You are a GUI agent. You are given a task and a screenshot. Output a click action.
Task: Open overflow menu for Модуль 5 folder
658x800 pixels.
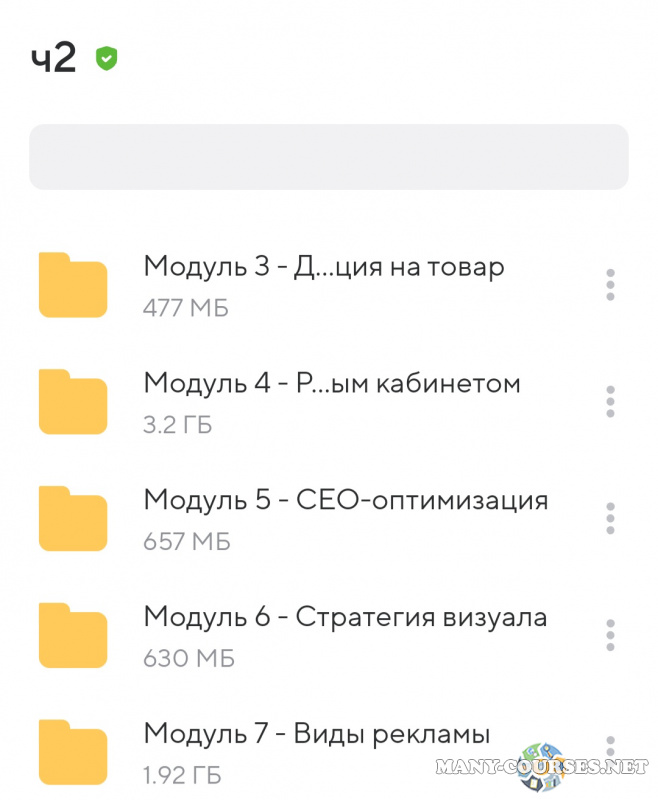[610, 518]
